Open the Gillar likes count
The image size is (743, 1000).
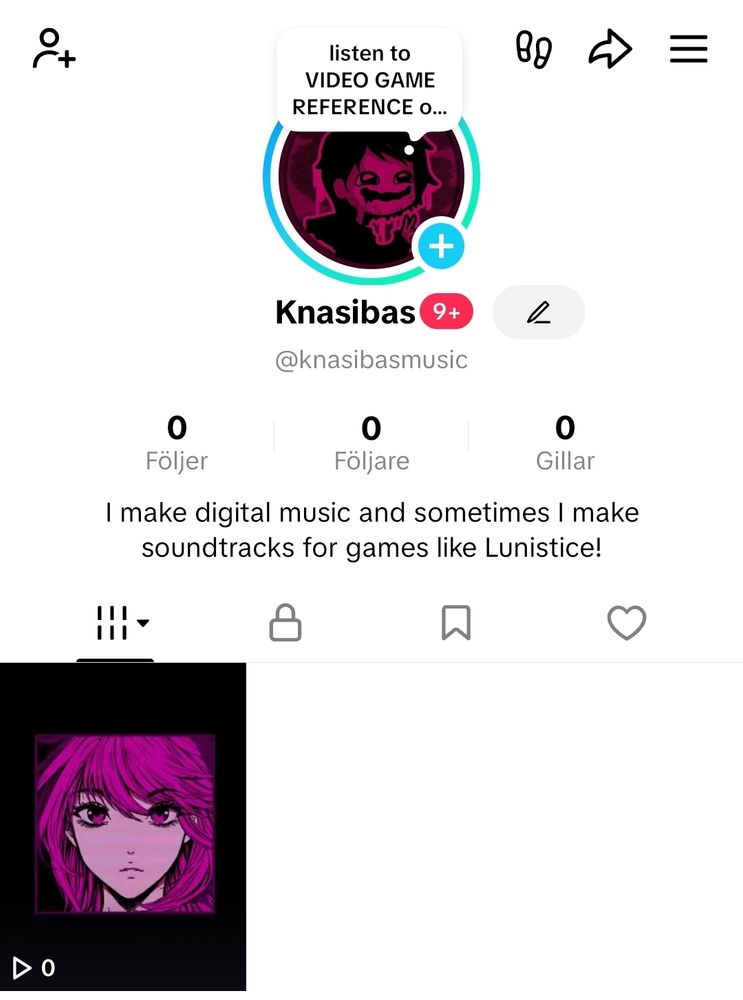click(x=565, y=440)
